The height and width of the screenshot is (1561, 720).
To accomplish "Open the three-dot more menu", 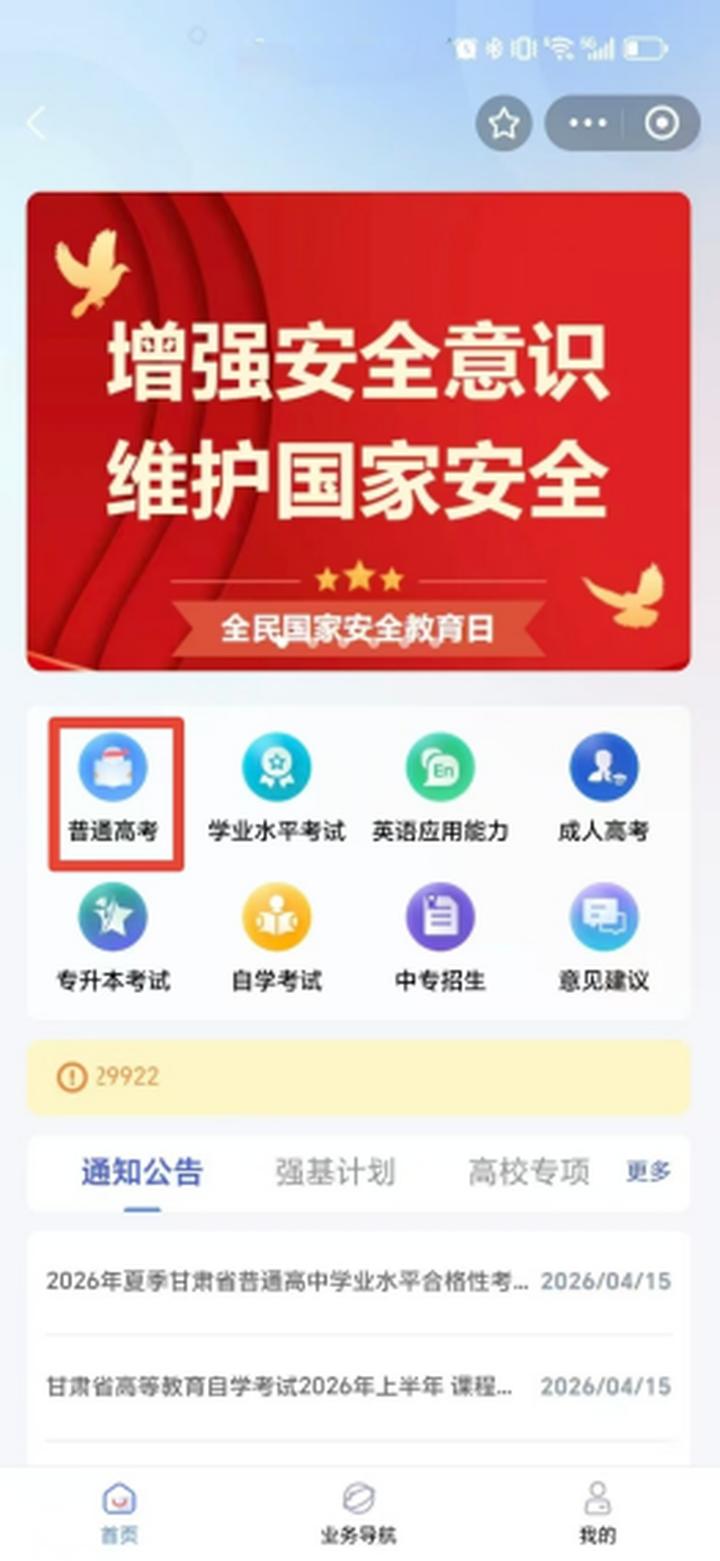I will (587, 123).
